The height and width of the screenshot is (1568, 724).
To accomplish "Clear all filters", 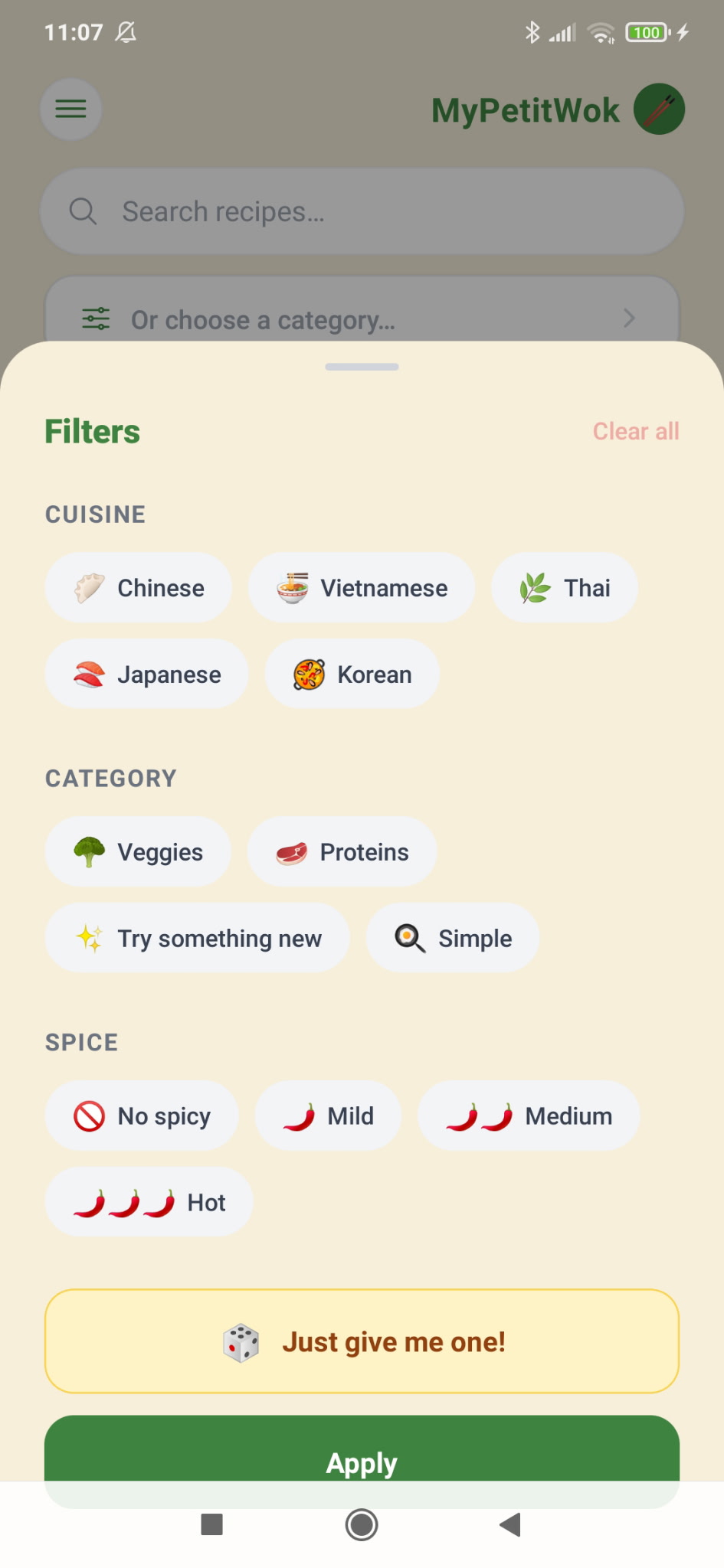I will (x=636, y=432).
